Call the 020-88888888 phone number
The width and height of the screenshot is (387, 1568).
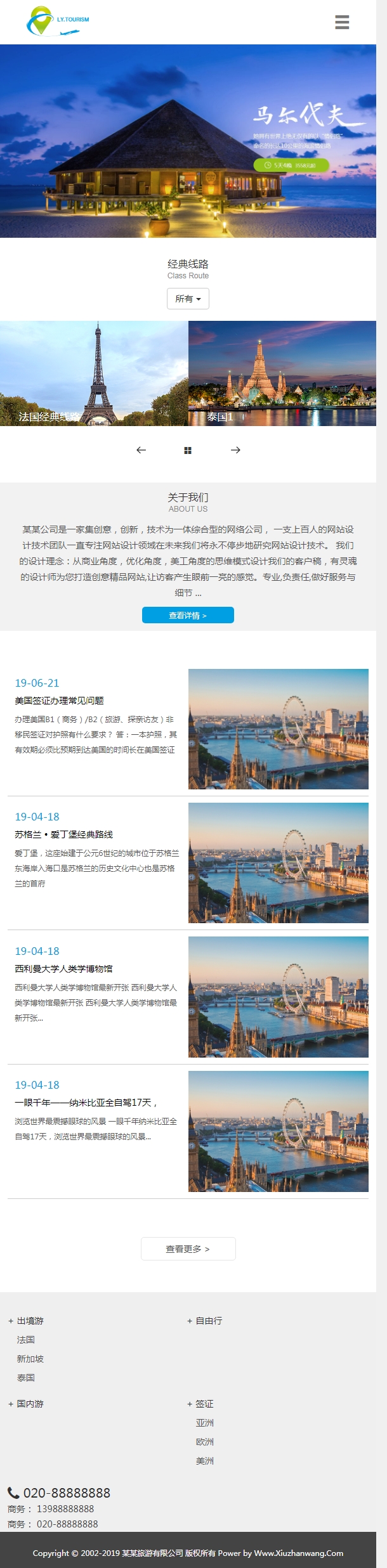coord(66,1493)
